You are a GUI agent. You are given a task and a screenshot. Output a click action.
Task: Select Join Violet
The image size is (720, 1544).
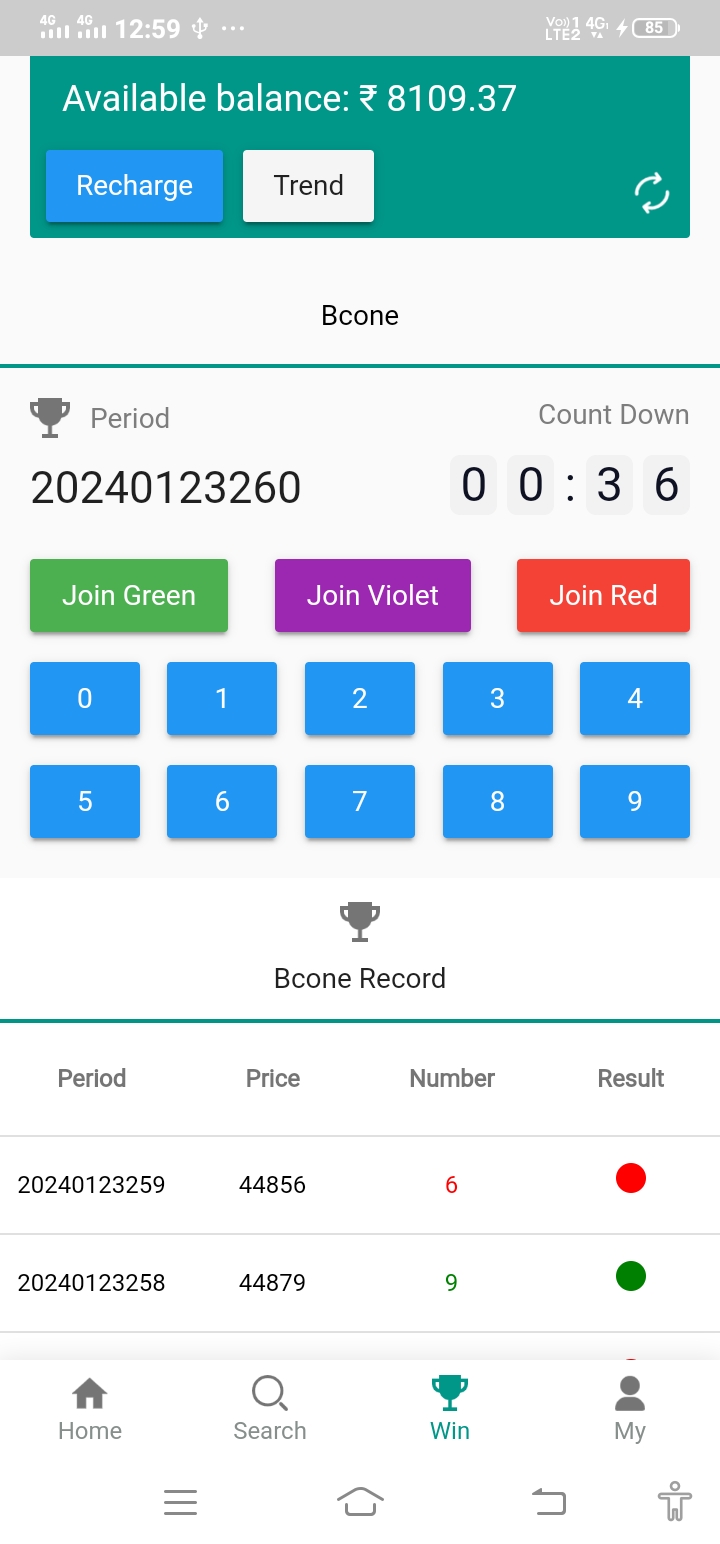(373, 595)
